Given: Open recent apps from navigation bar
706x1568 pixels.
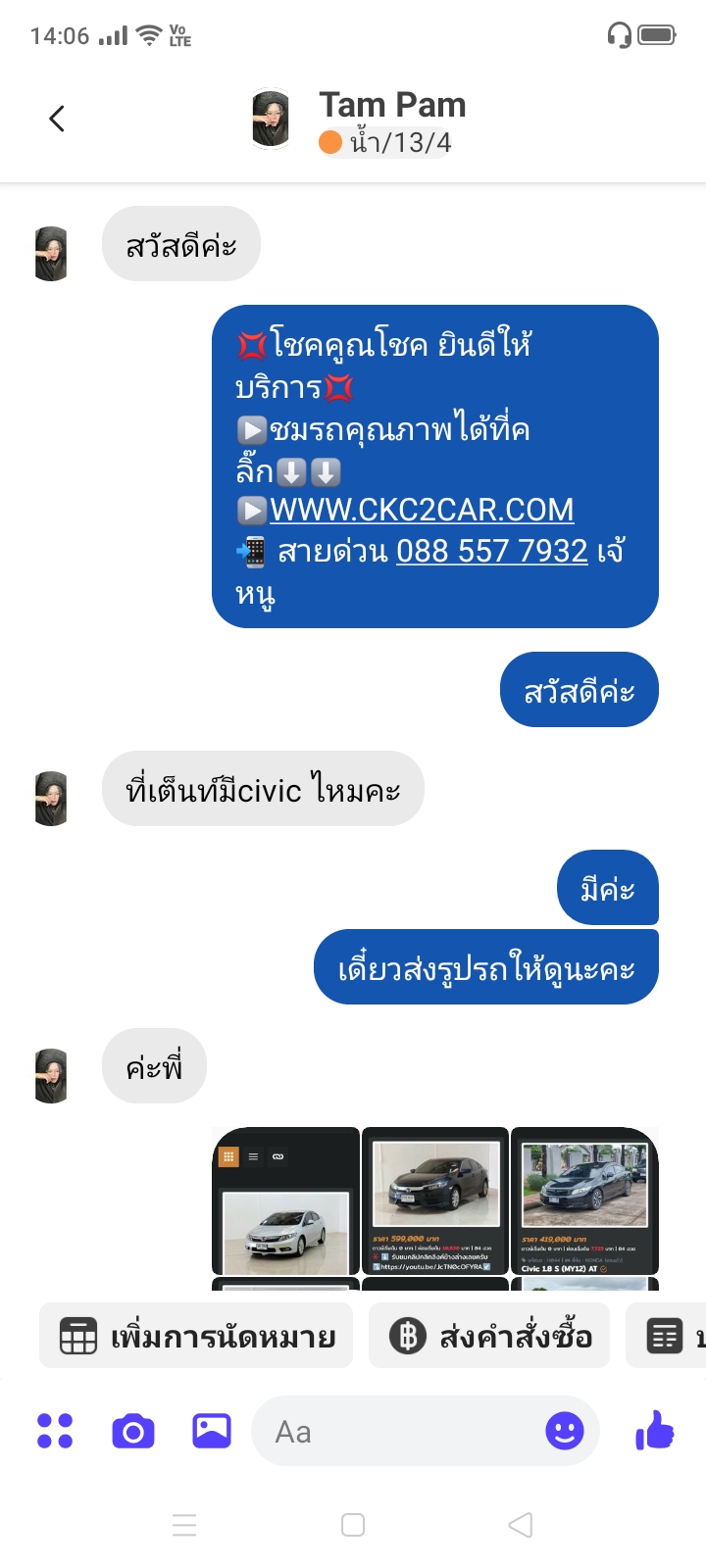Looking at the screenshot, I should [184, 1525].
